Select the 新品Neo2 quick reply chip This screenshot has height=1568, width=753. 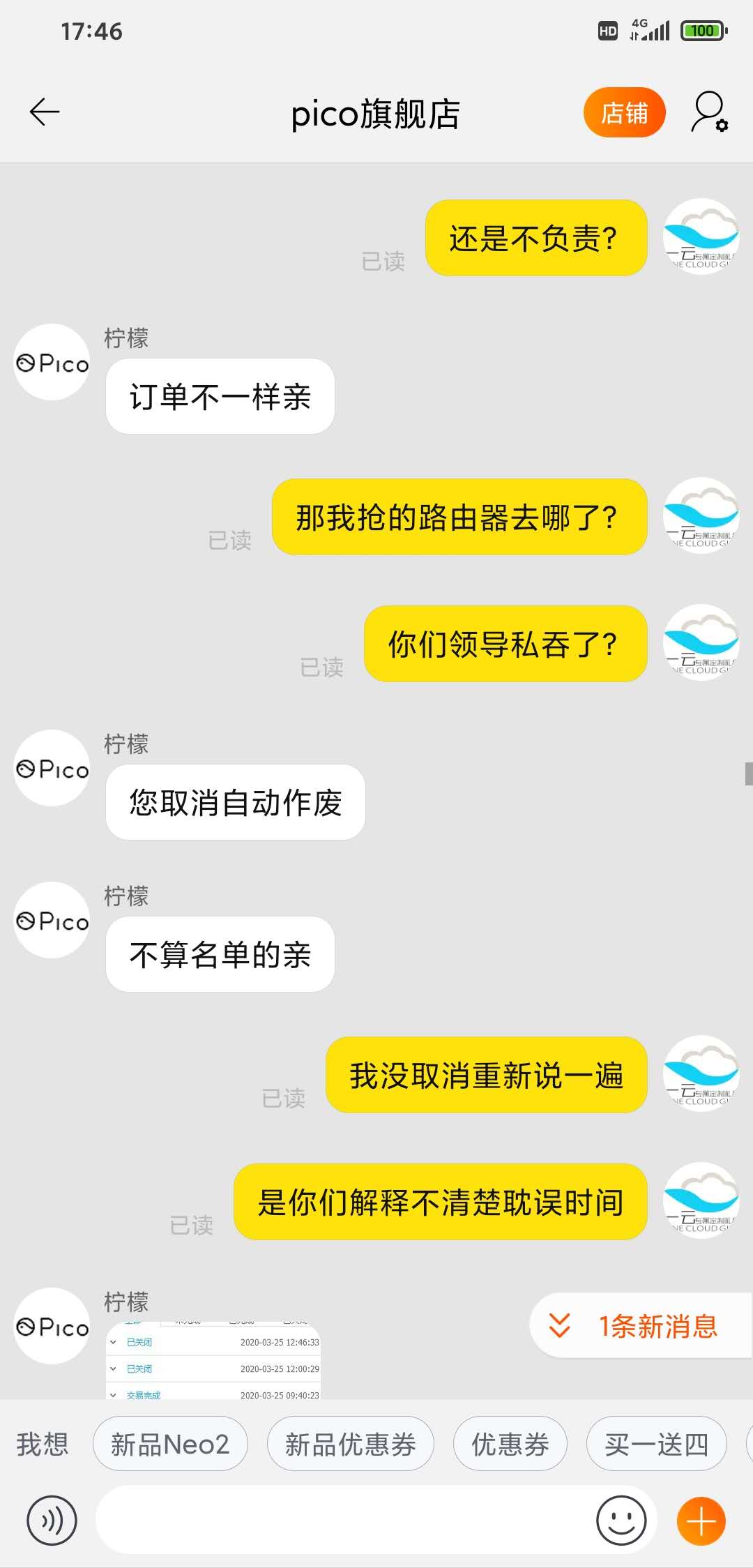(x=170, y=1444)
